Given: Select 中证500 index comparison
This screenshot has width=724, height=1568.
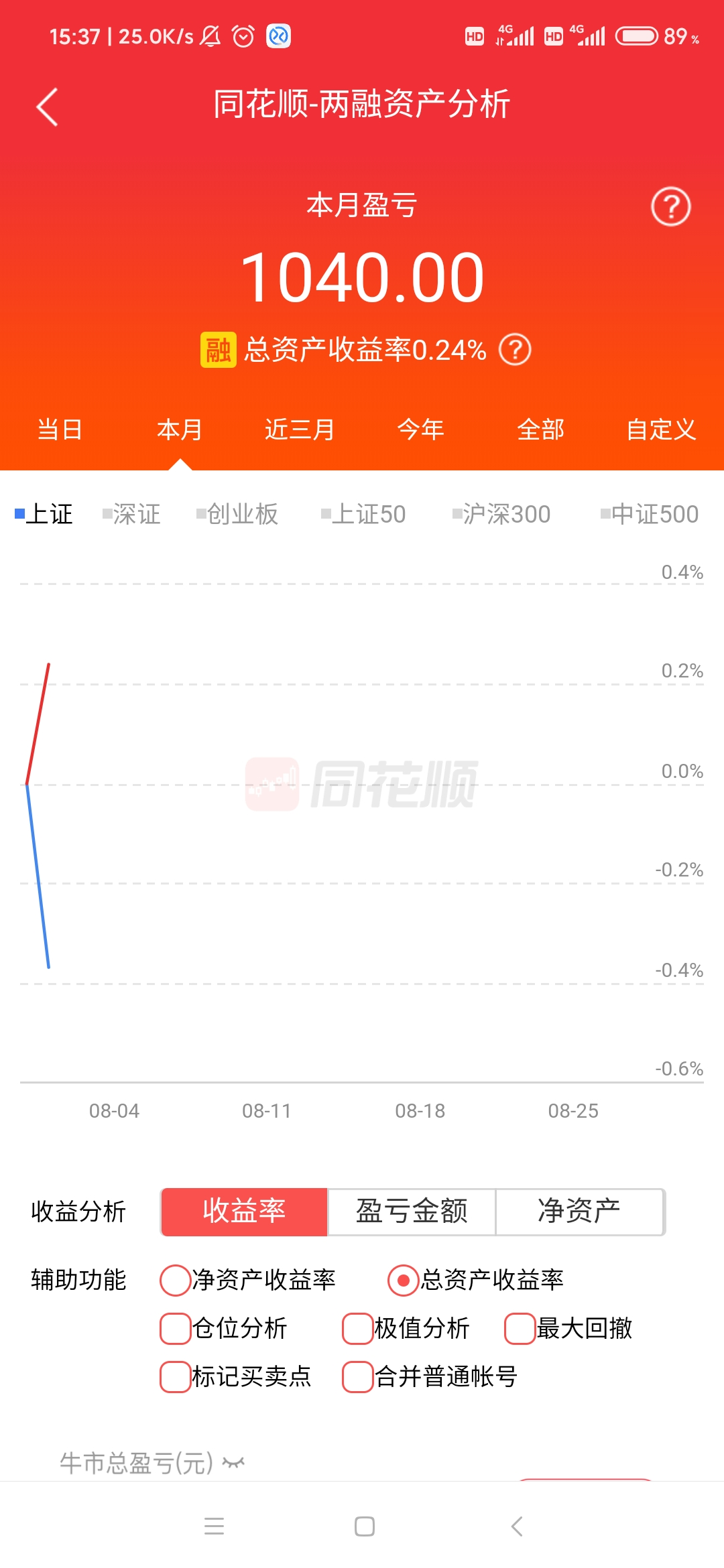Looking at the screenshot, I should coord(650,515).
